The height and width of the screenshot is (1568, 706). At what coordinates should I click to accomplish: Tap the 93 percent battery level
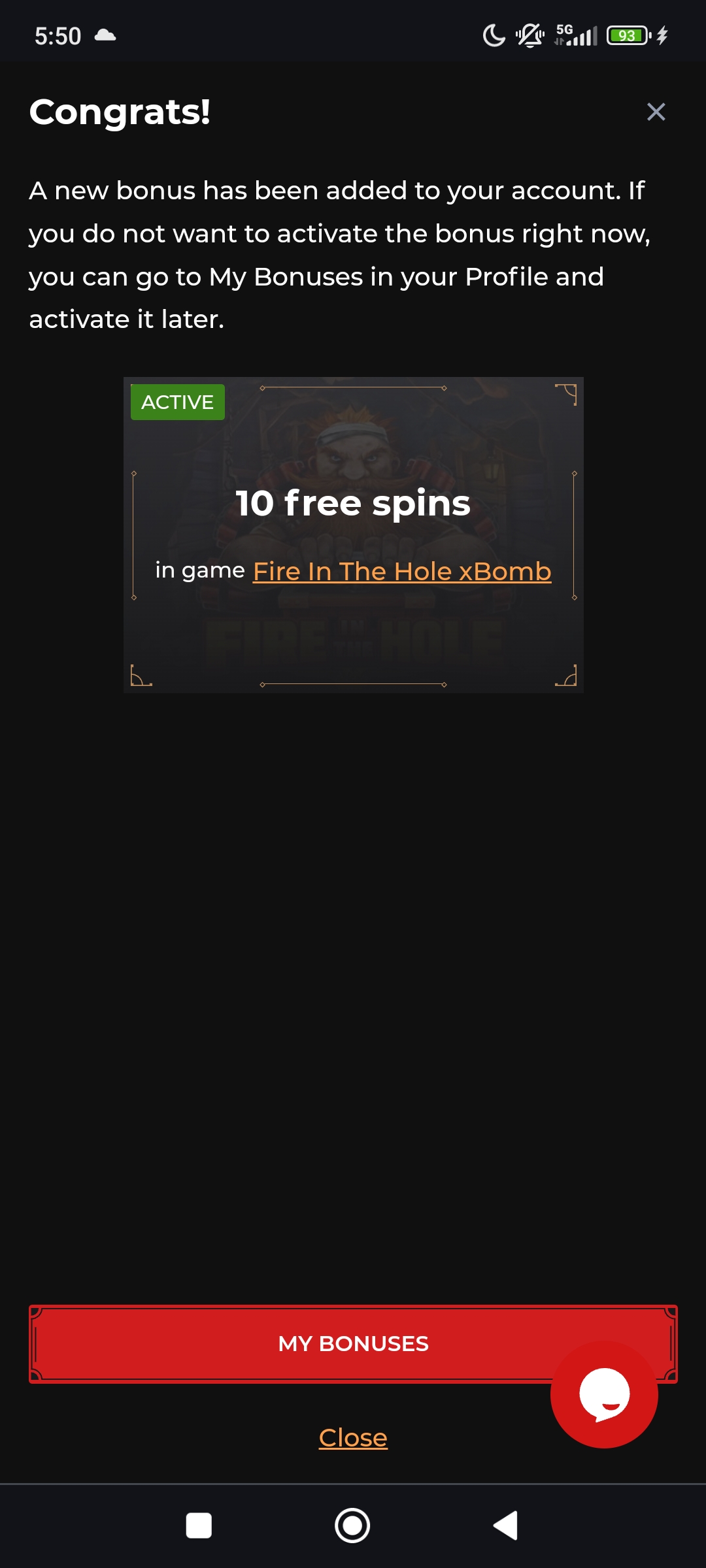pyautogui.click(x=626, y=36)
